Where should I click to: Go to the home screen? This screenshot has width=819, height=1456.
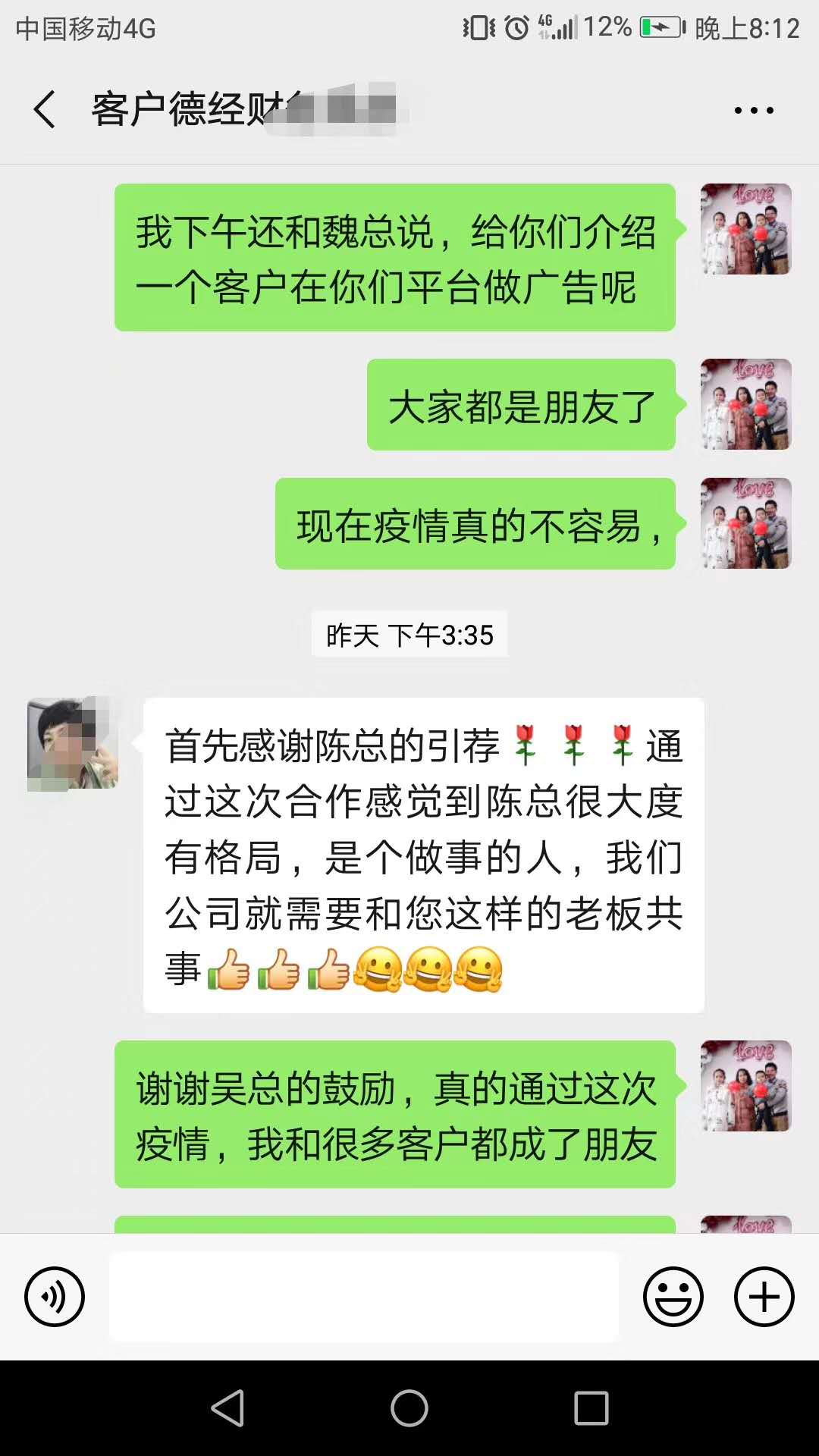409,1408
